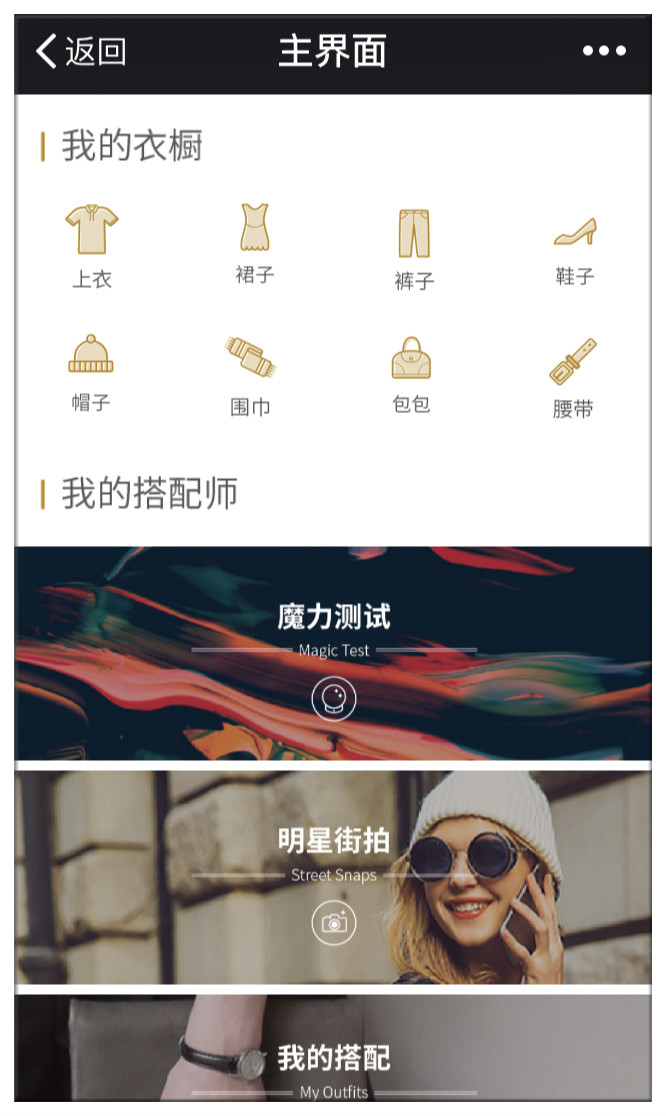The image size is (666, 1116).
Task: Open the 鞋子 shoes category
Action: pos(575,245)
